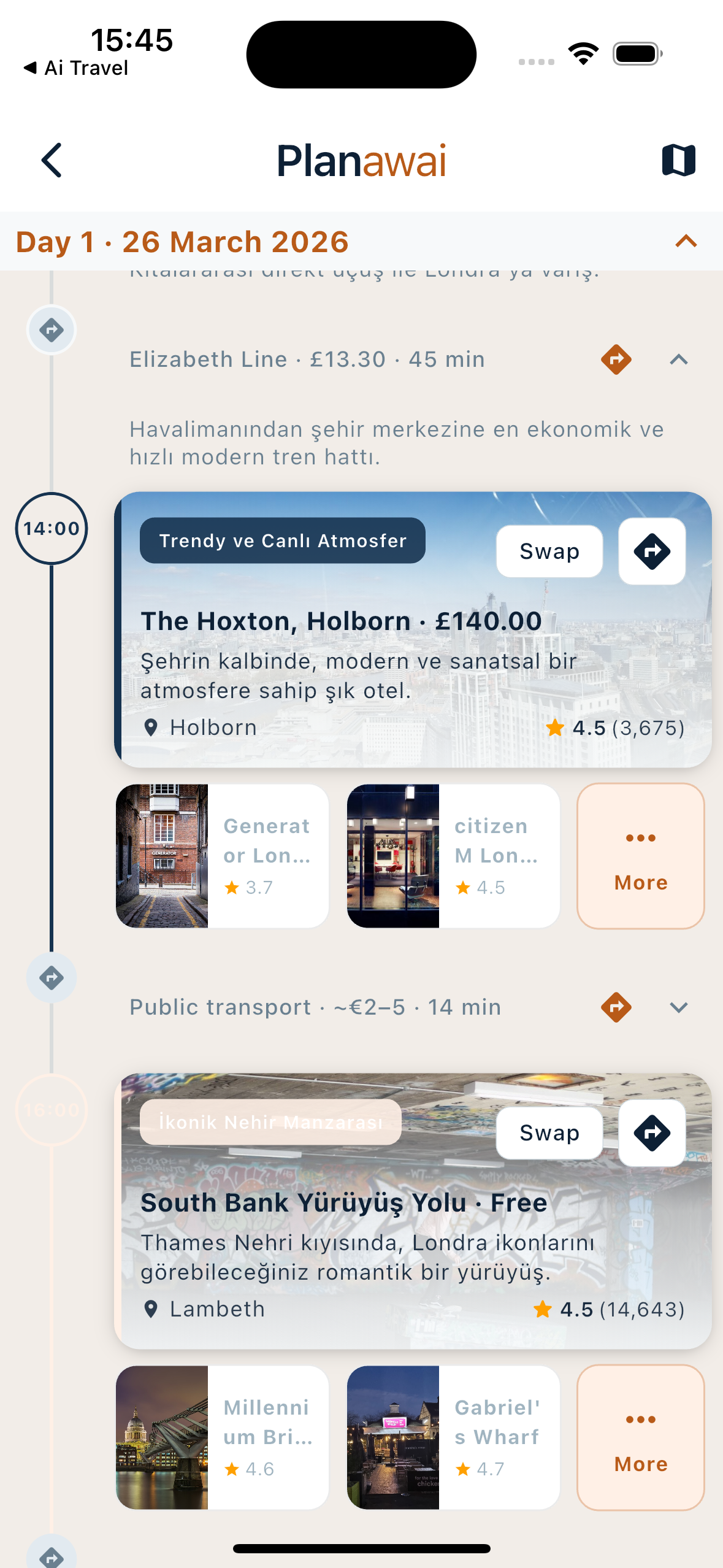Image resolution: width=723 pixels, height=1568 pixels.
Task: Collapse the Elizabeth Line transport details
Action: pyautogui.click(x=678, y=359)
